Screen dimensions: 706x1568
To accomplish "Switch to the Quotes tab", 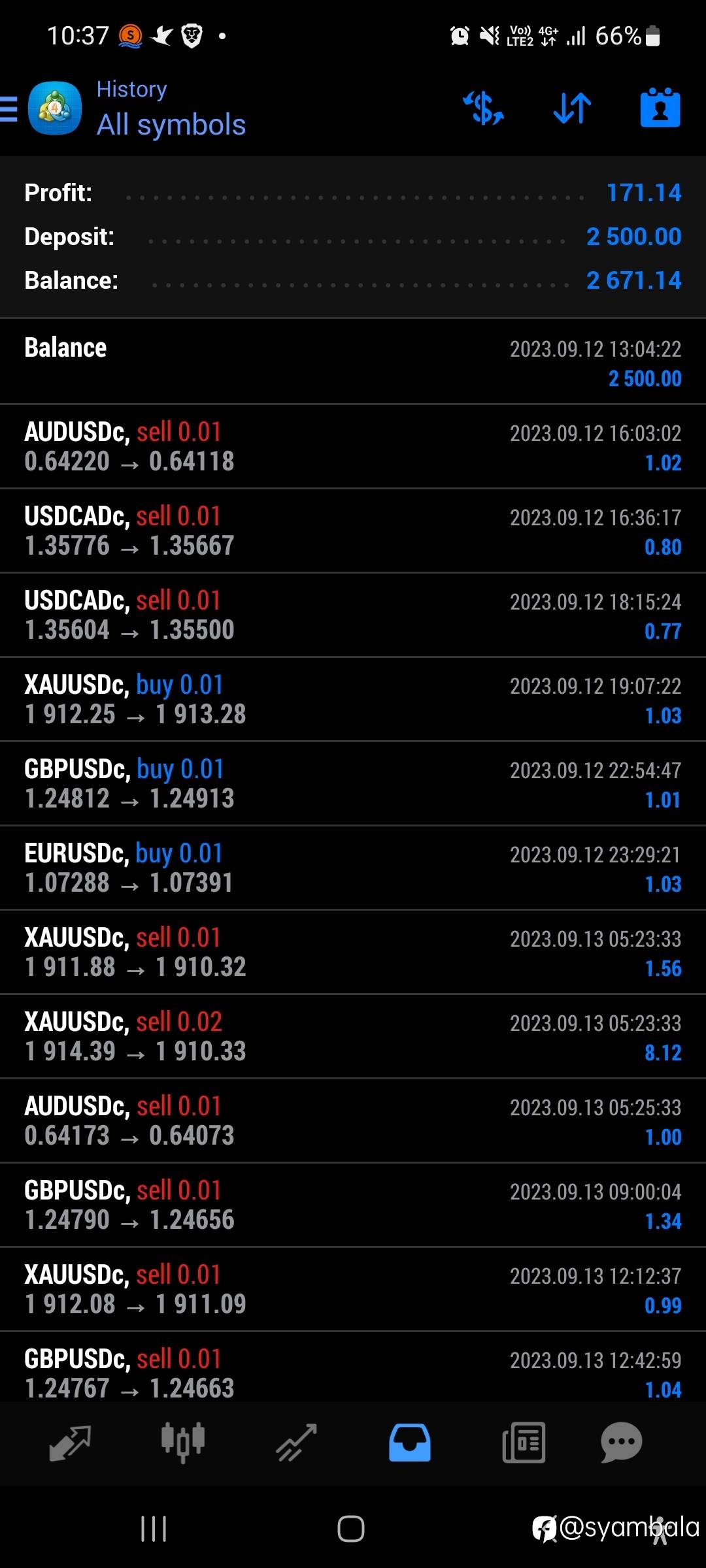I will point(70,1442).
